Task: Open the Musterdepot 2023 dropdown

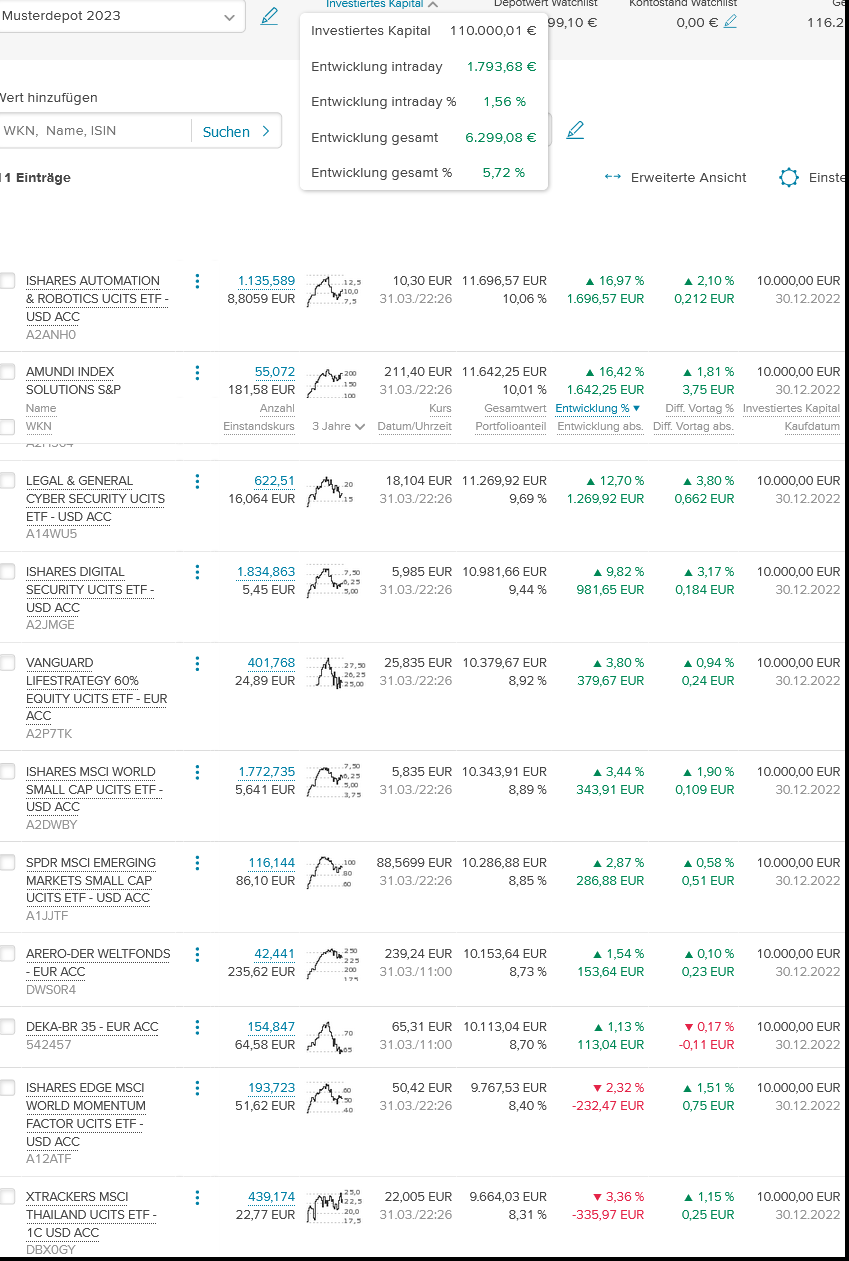Action: click(x=229, y=17)
